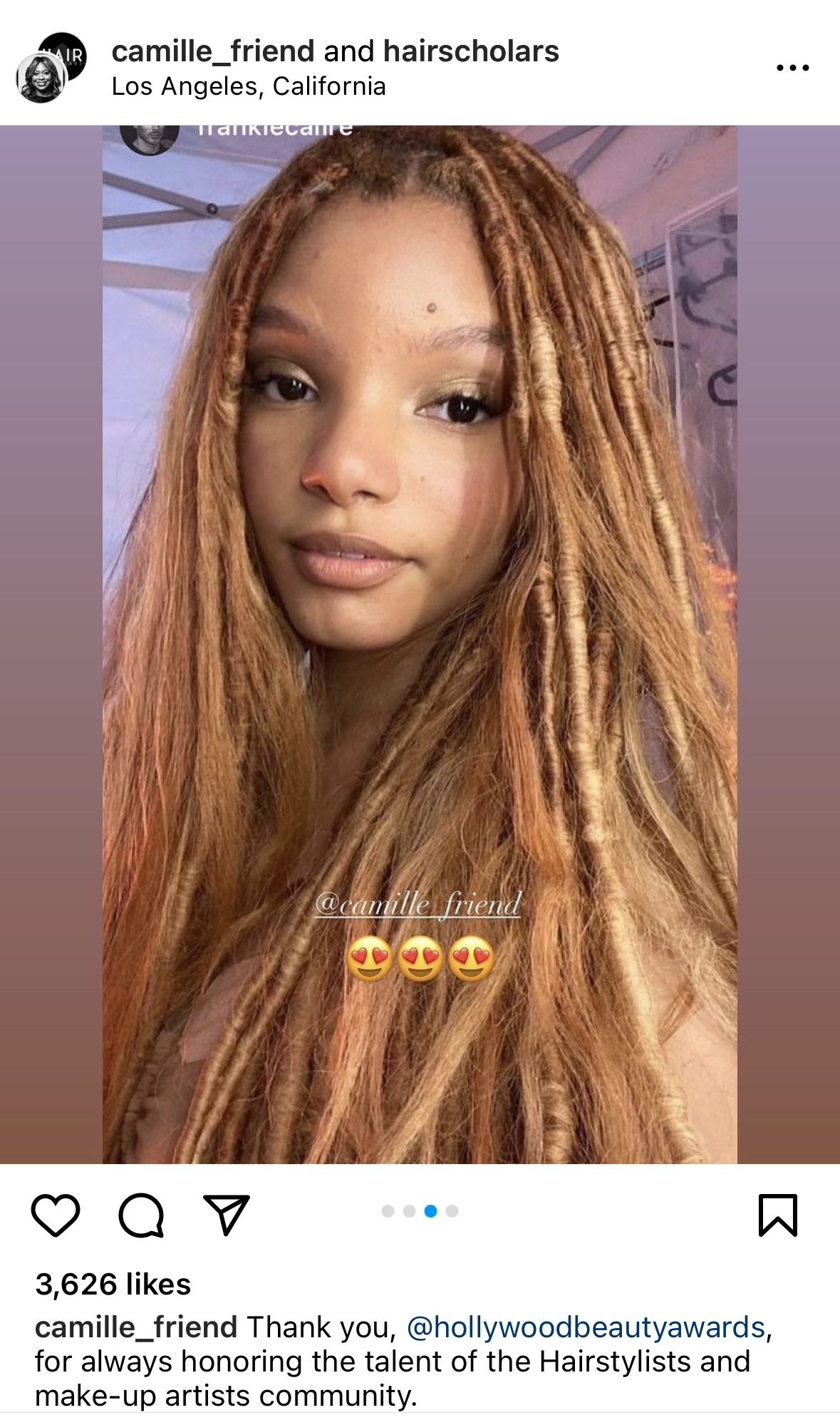
Task: Open the three-dot options menu
Action: [x=792, y=68]
